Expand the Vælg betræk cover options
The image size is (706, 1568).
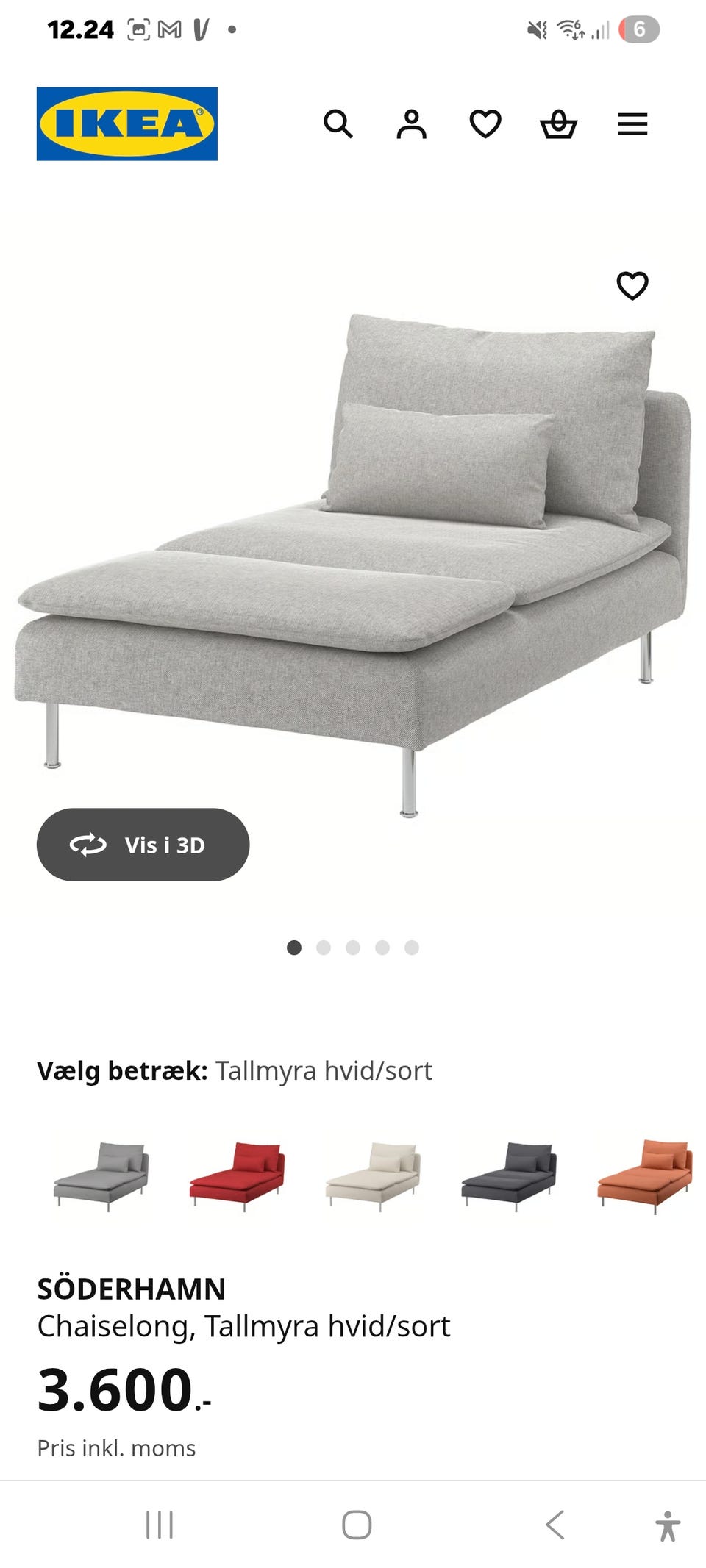coord(235,1070)
